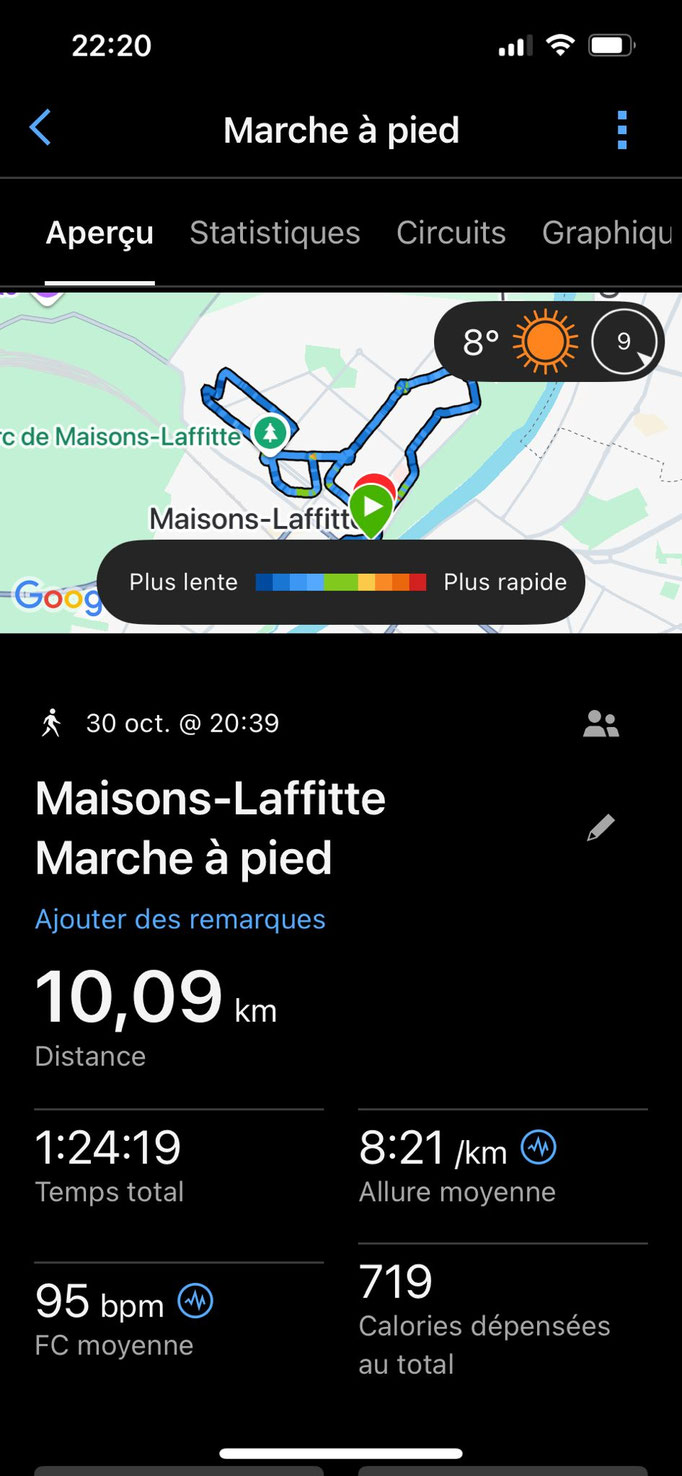Open the Allure moyenne pace graph icon
Screen dimensions: 682x1476
point(539,1148)
